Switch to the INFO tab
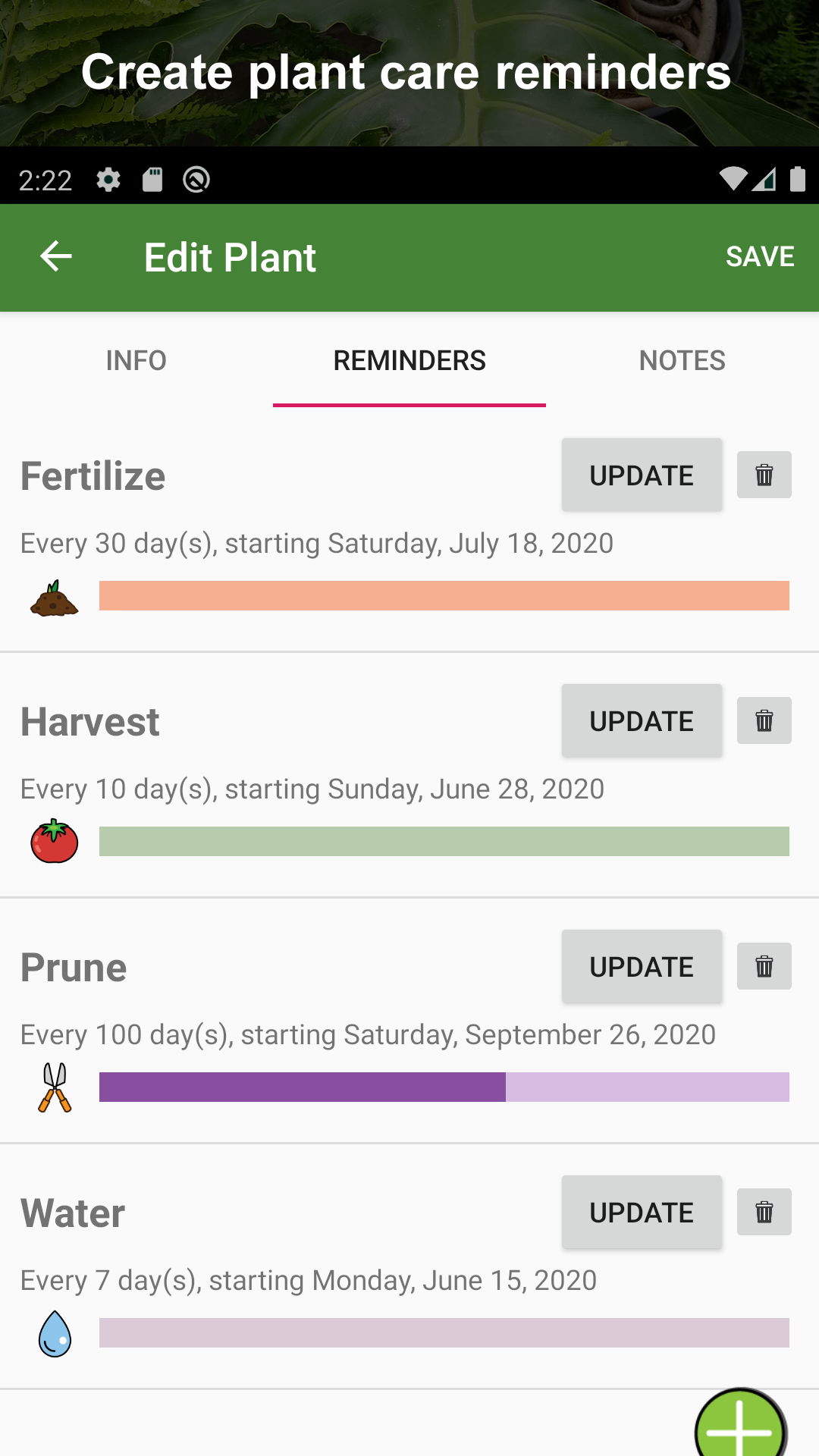This screenshot has height=1456, width=819. coord(136,360)
